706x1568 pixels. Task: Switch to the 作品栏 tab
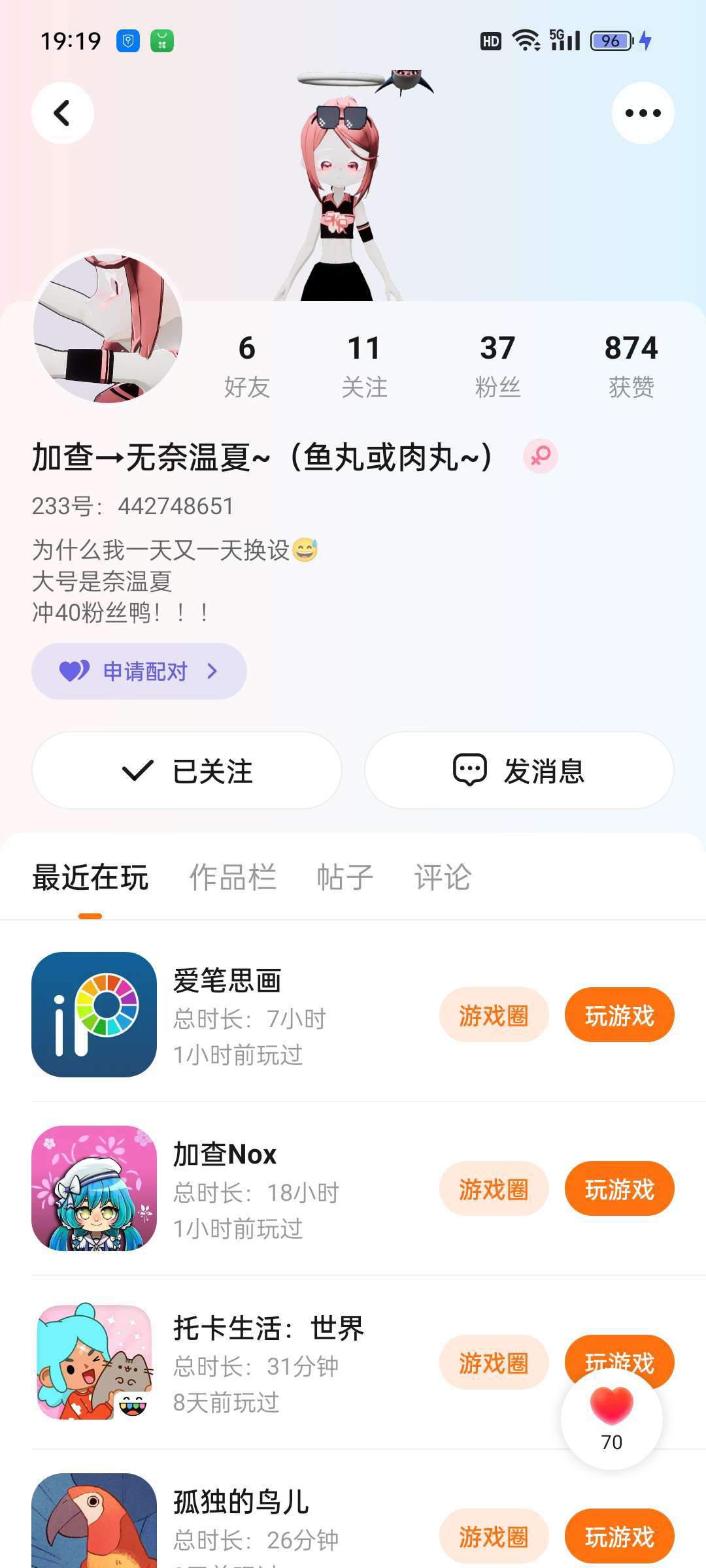click(x=233, y=877)
